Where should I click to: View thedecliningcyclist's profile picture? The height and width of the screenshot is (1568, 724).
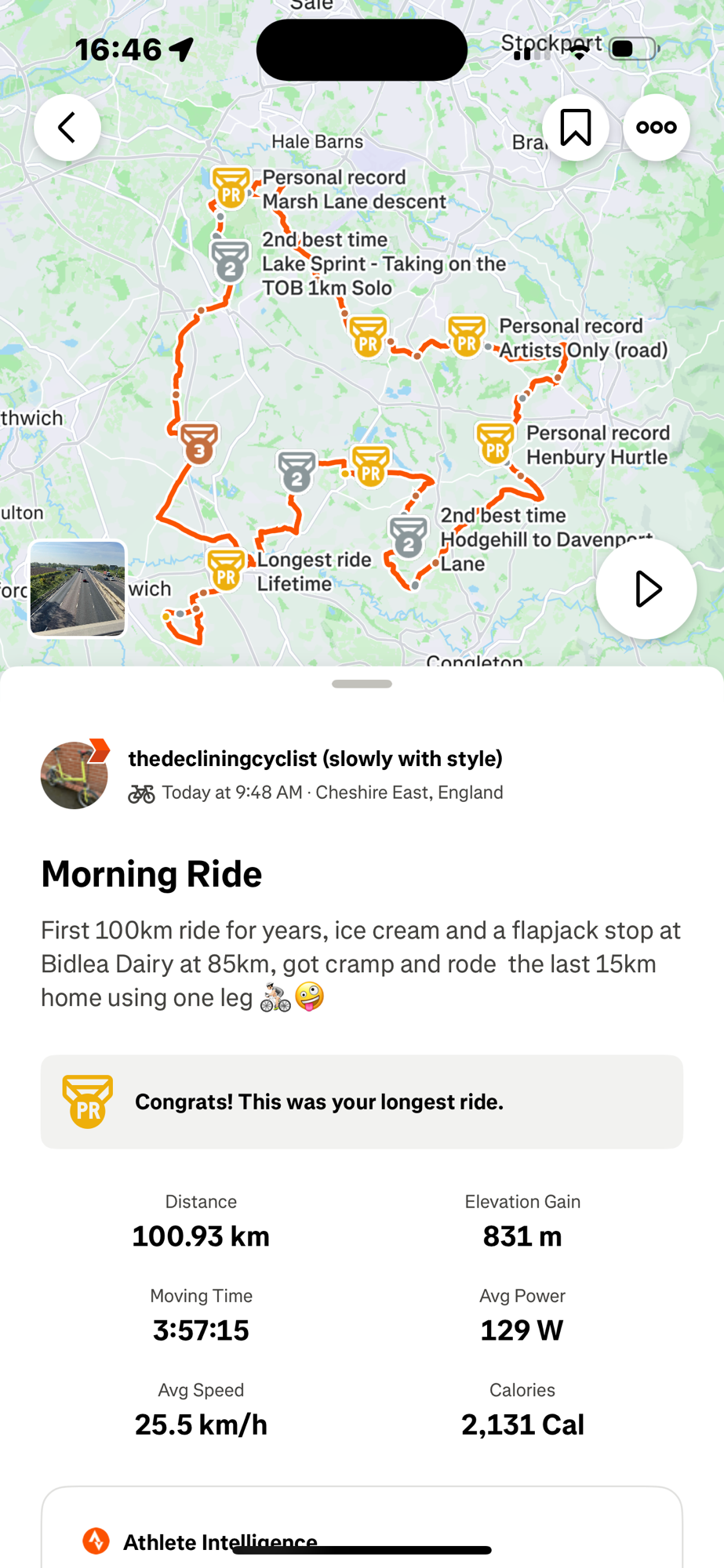coord(75,775)
